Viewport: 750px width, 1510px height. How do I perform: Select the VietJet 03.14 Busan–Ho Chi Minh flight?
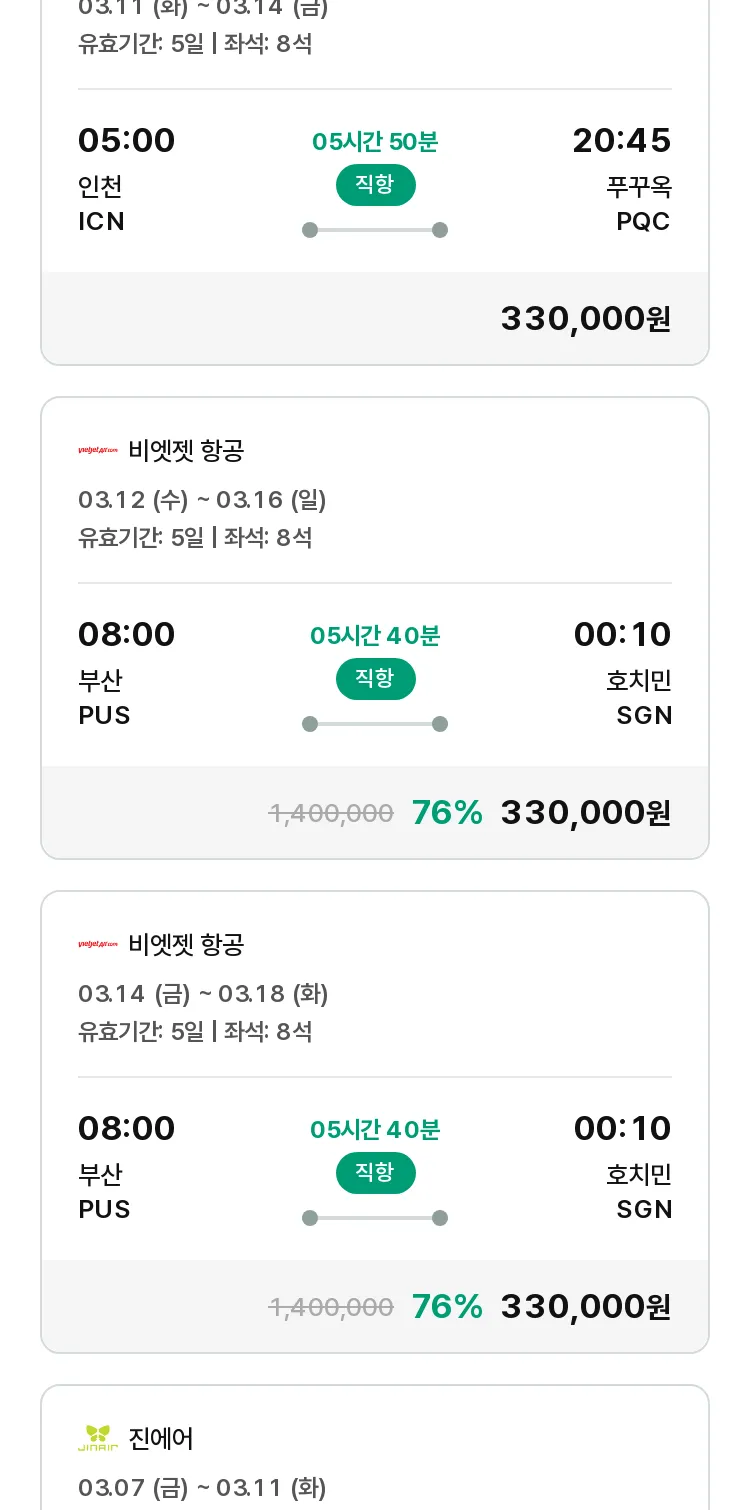375,1122
